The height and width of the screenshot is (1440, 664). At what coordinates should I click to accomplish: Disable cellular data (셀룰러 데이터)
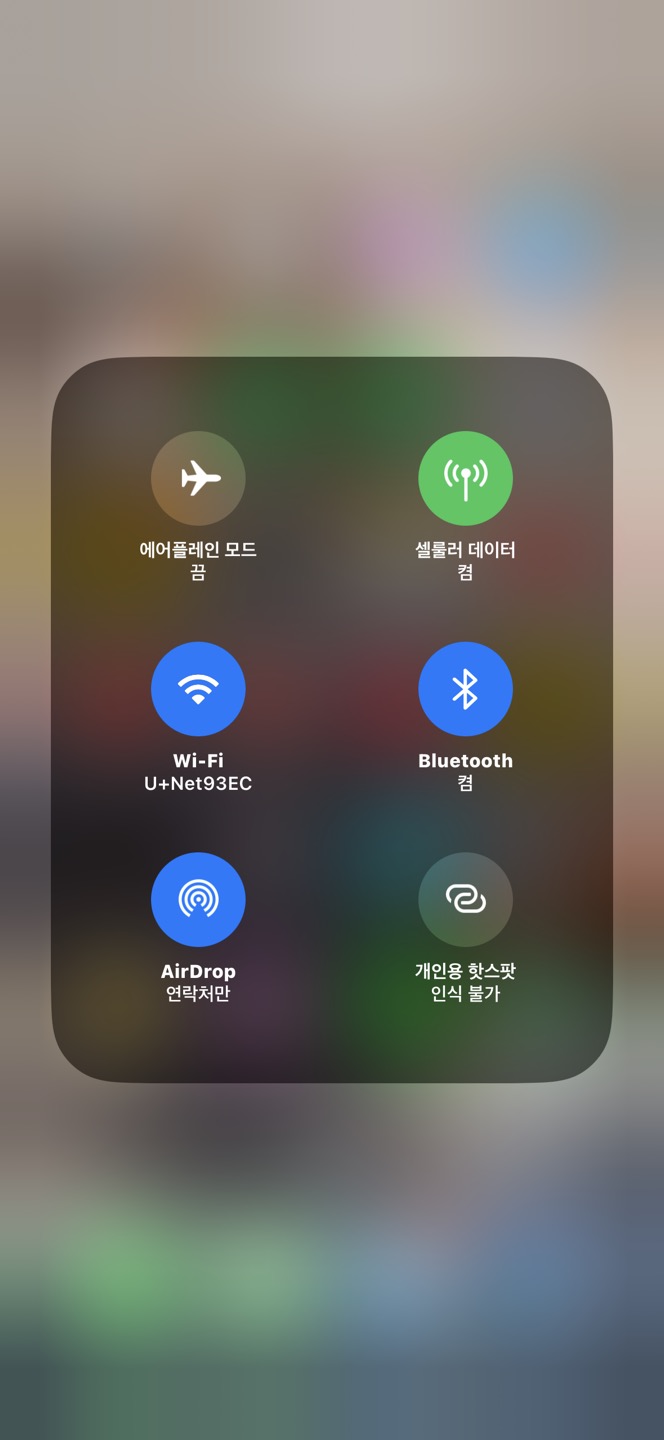click(465, 478)
